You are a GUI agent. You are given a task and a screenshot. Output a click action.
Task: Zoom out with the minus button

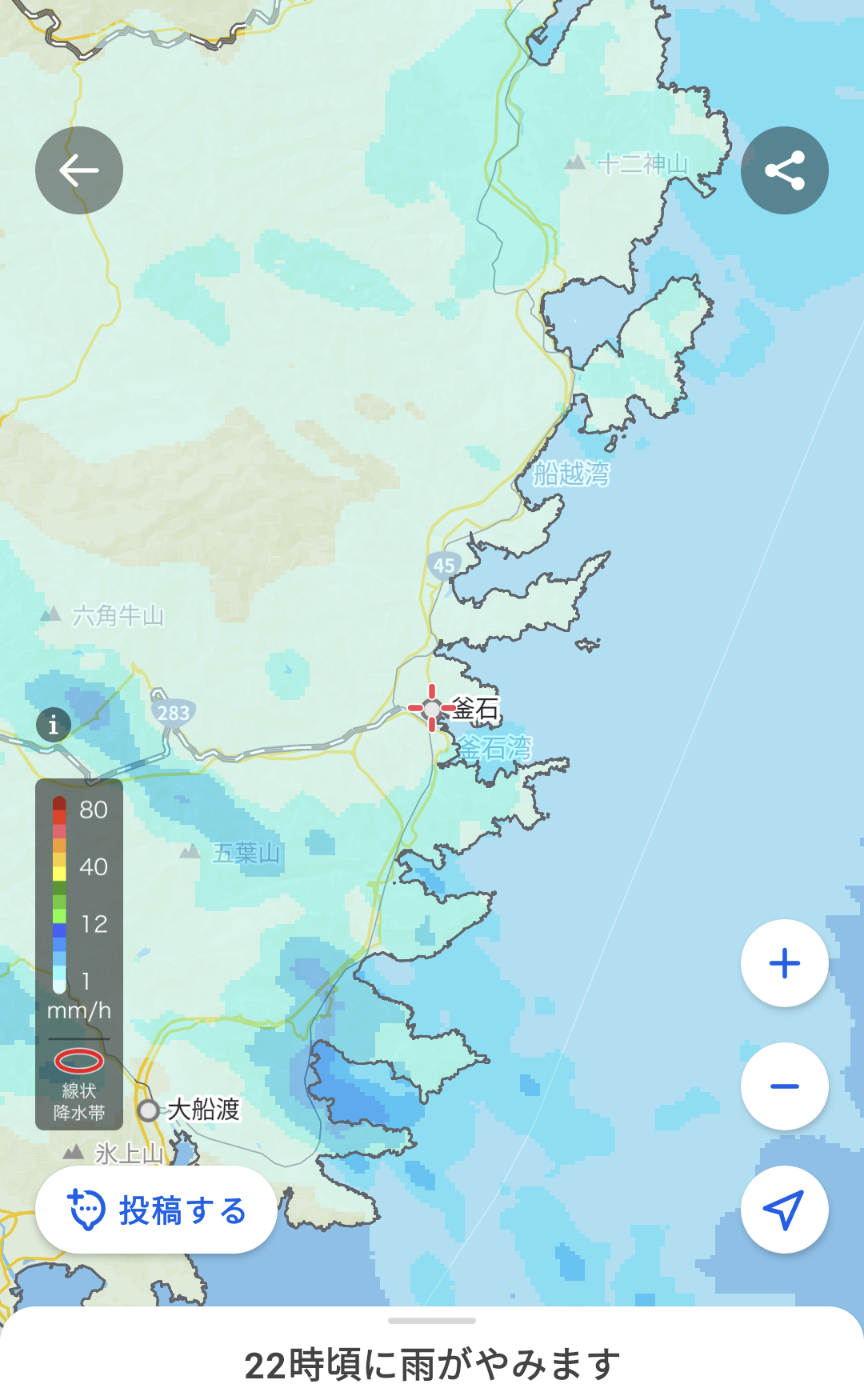tap(785, 1087)
